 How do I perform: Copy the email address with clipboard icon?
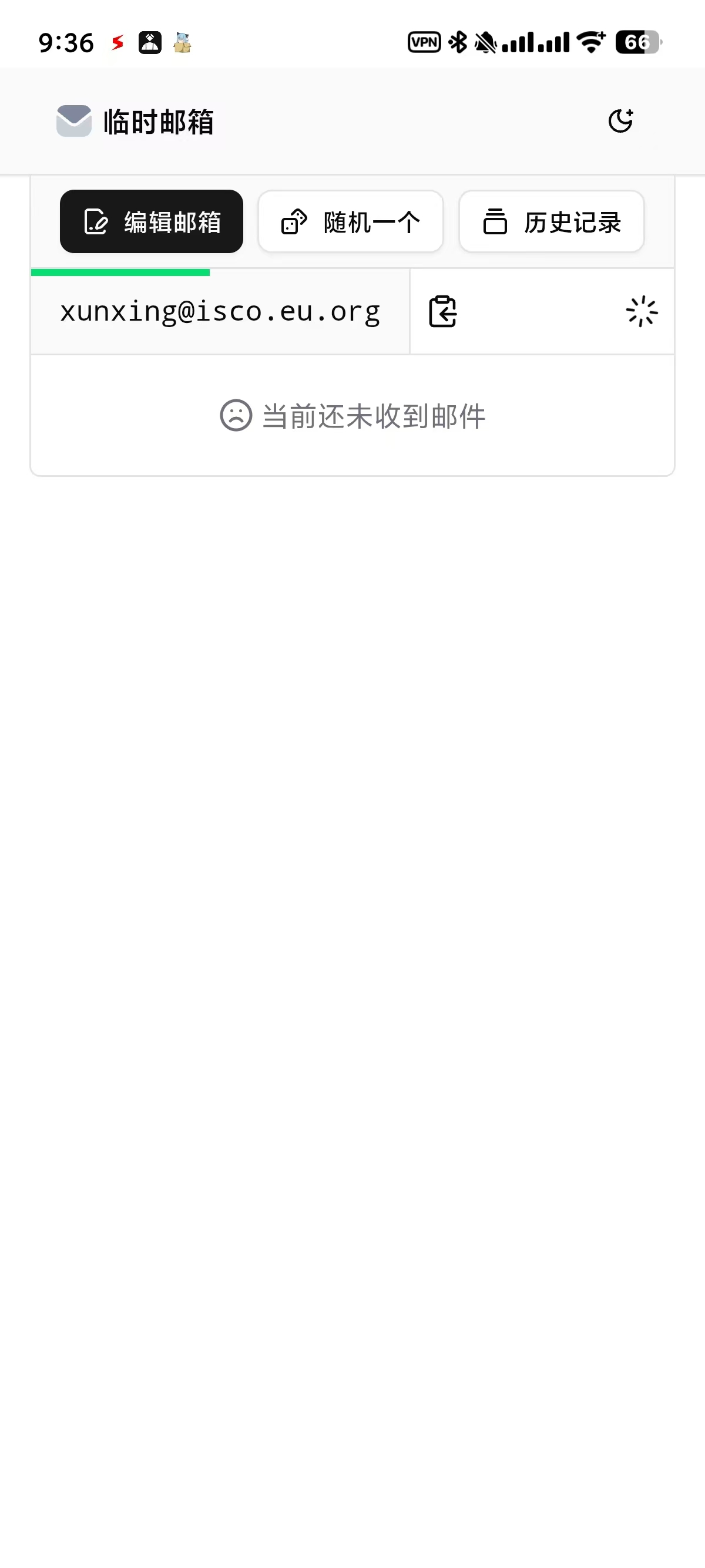point(442,312)
